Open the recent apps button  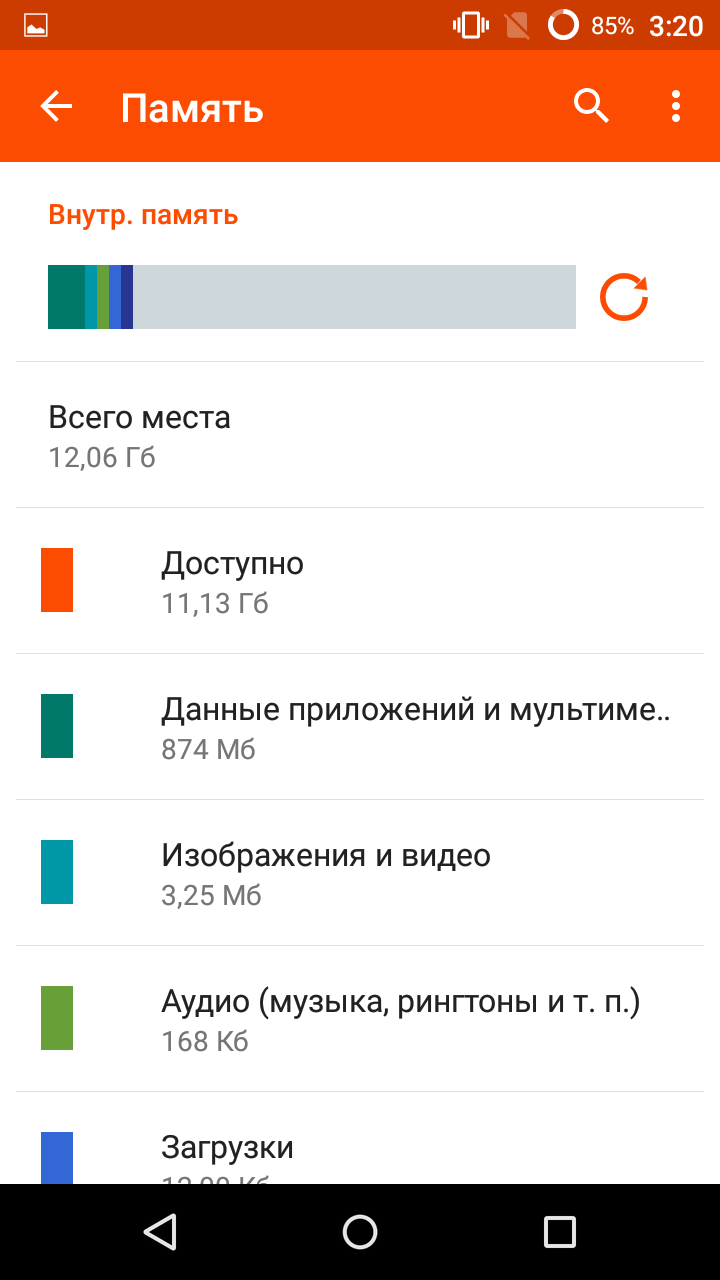click(560, 1232)
